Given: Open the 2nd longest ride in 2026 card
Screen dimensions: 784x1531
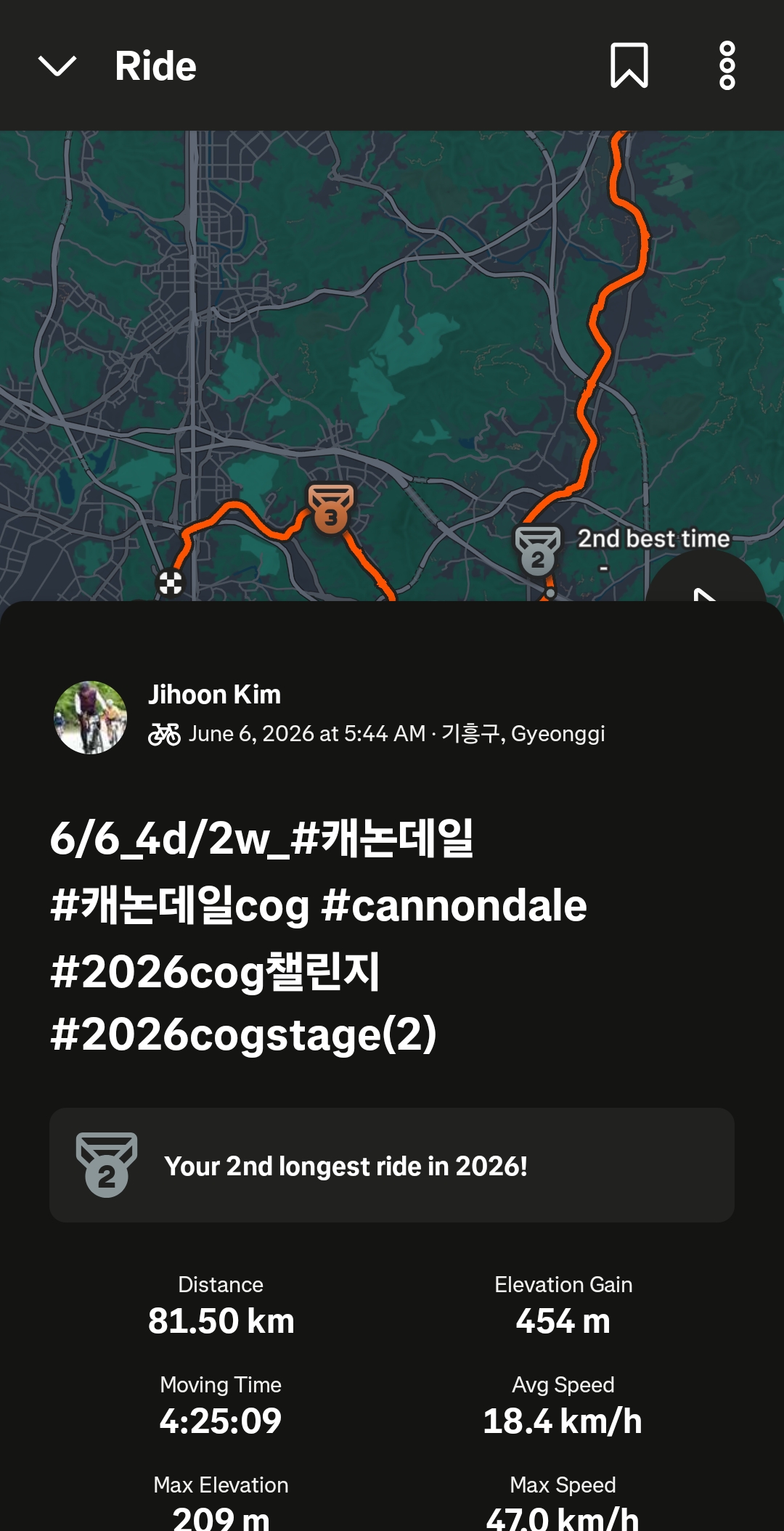Looking at the screenshot, I should (392, 1165).
